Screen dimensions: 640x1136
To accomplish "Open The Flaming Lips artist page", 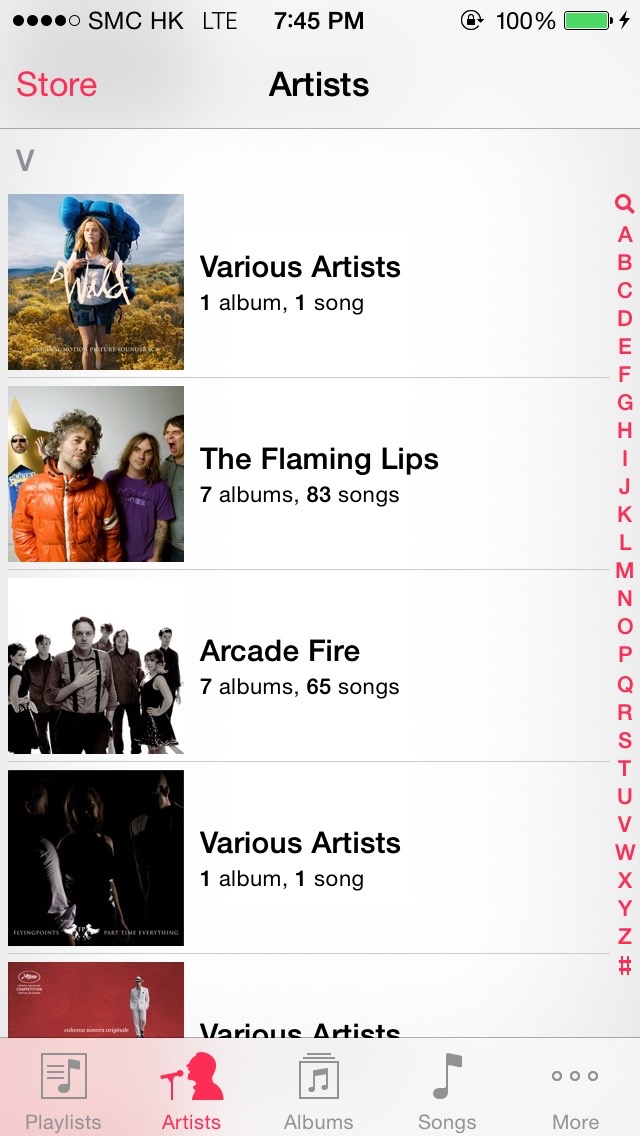I will (x=319, y=475).
